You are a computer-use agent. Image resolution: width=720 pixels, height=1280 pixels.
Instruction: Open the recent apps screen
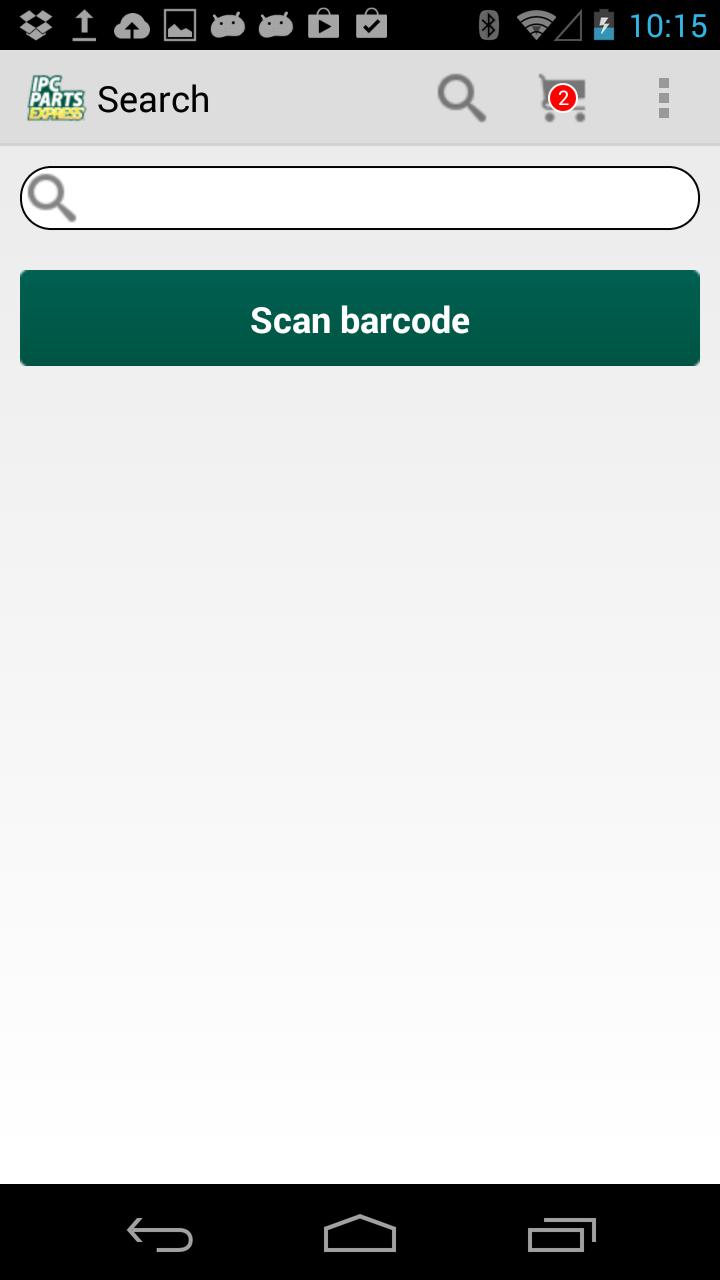click(561, 1235)
